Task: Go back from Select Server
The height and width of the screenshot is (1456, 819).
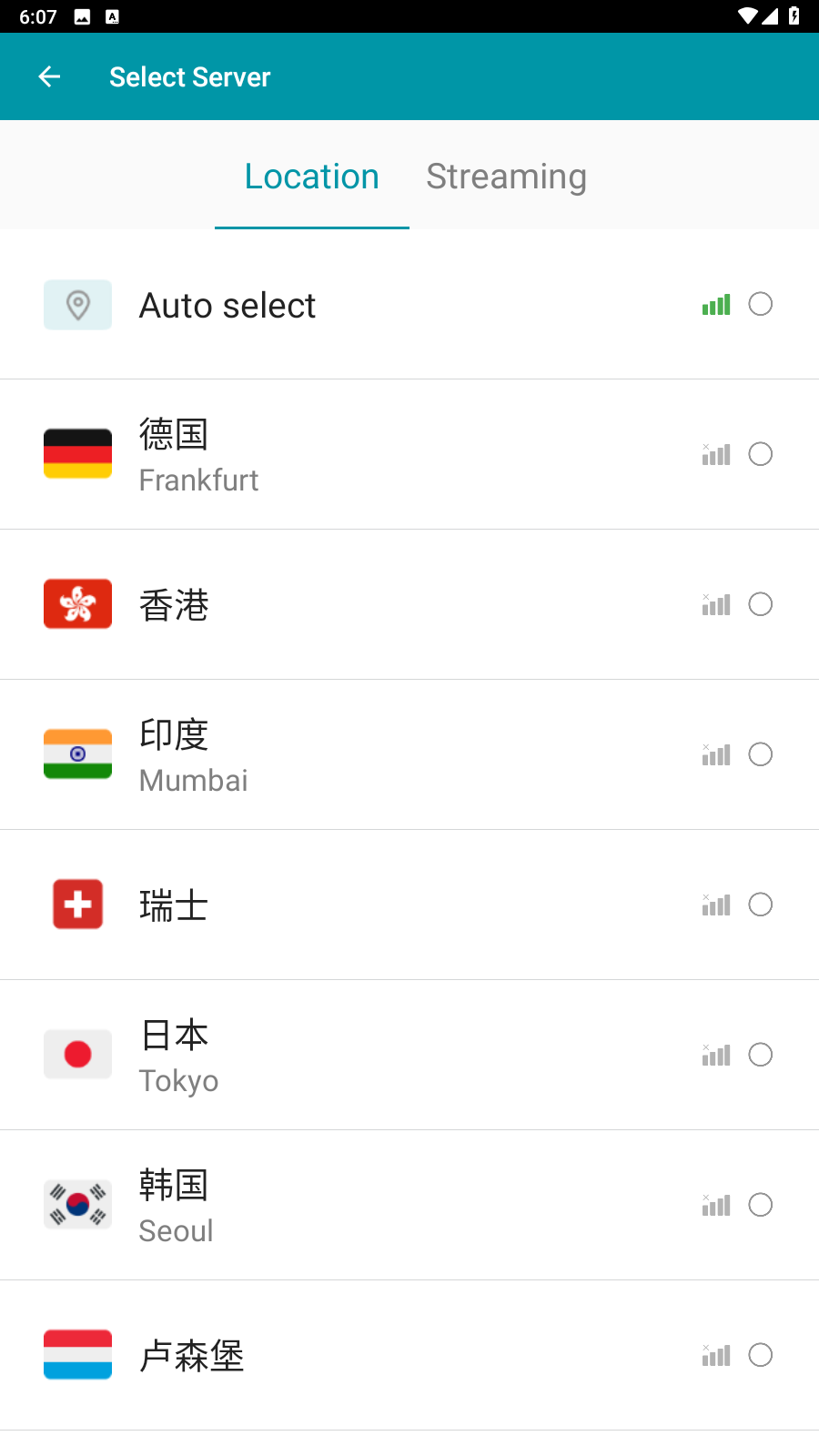Action: pyautogui.click(x=49, y=77)
